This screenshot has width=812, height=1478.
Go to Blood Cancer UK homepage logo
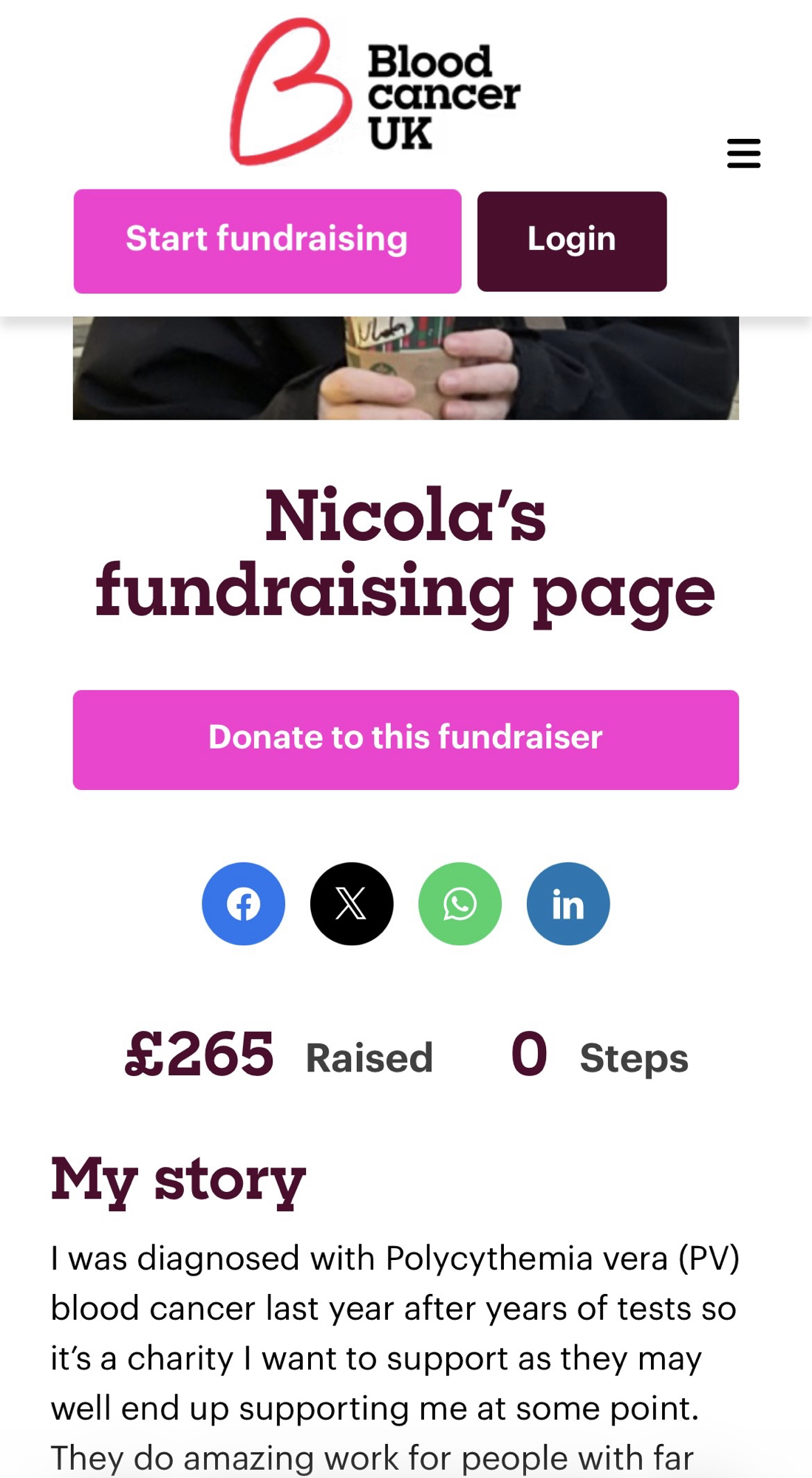375,92
